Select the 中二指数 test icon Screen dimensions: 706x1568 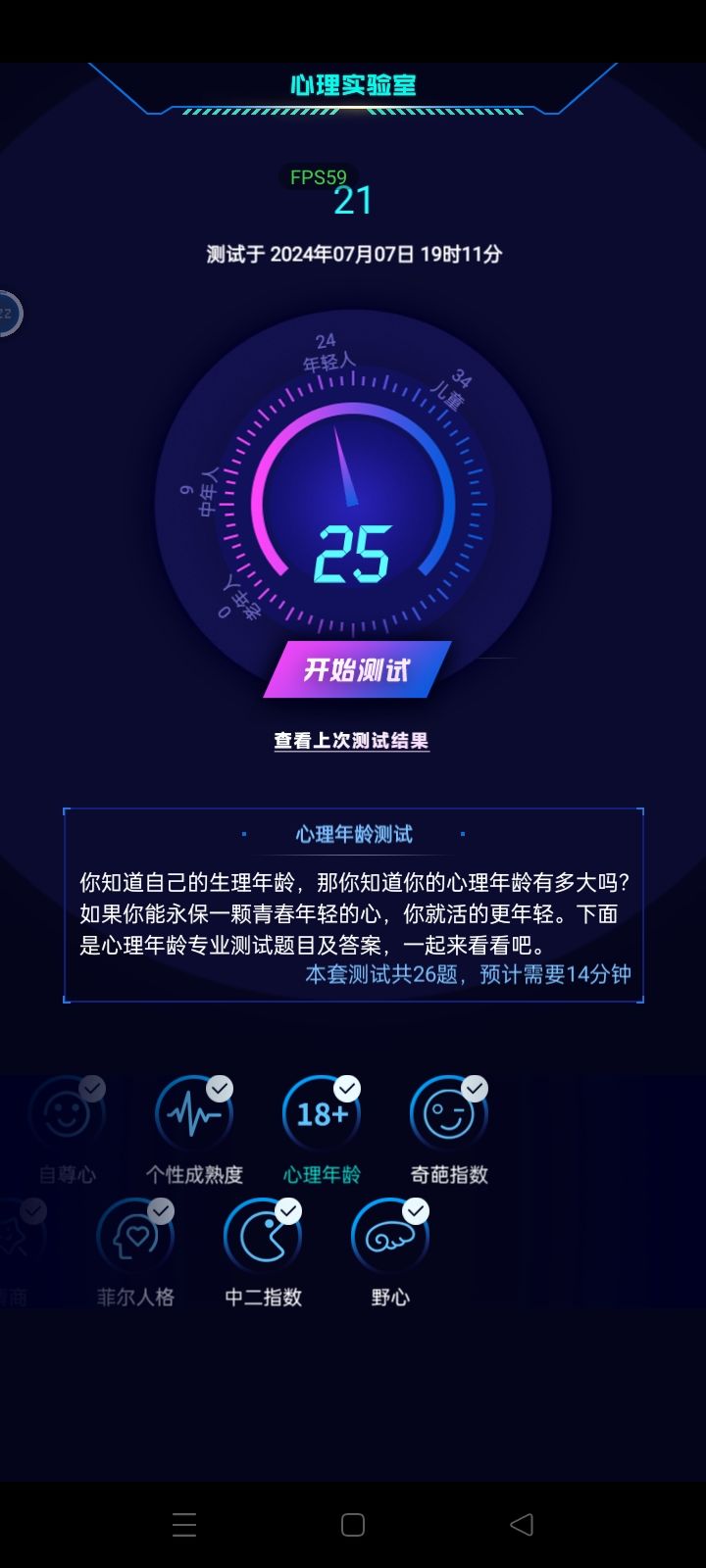pyautogui.click(x=261, y=1236)
